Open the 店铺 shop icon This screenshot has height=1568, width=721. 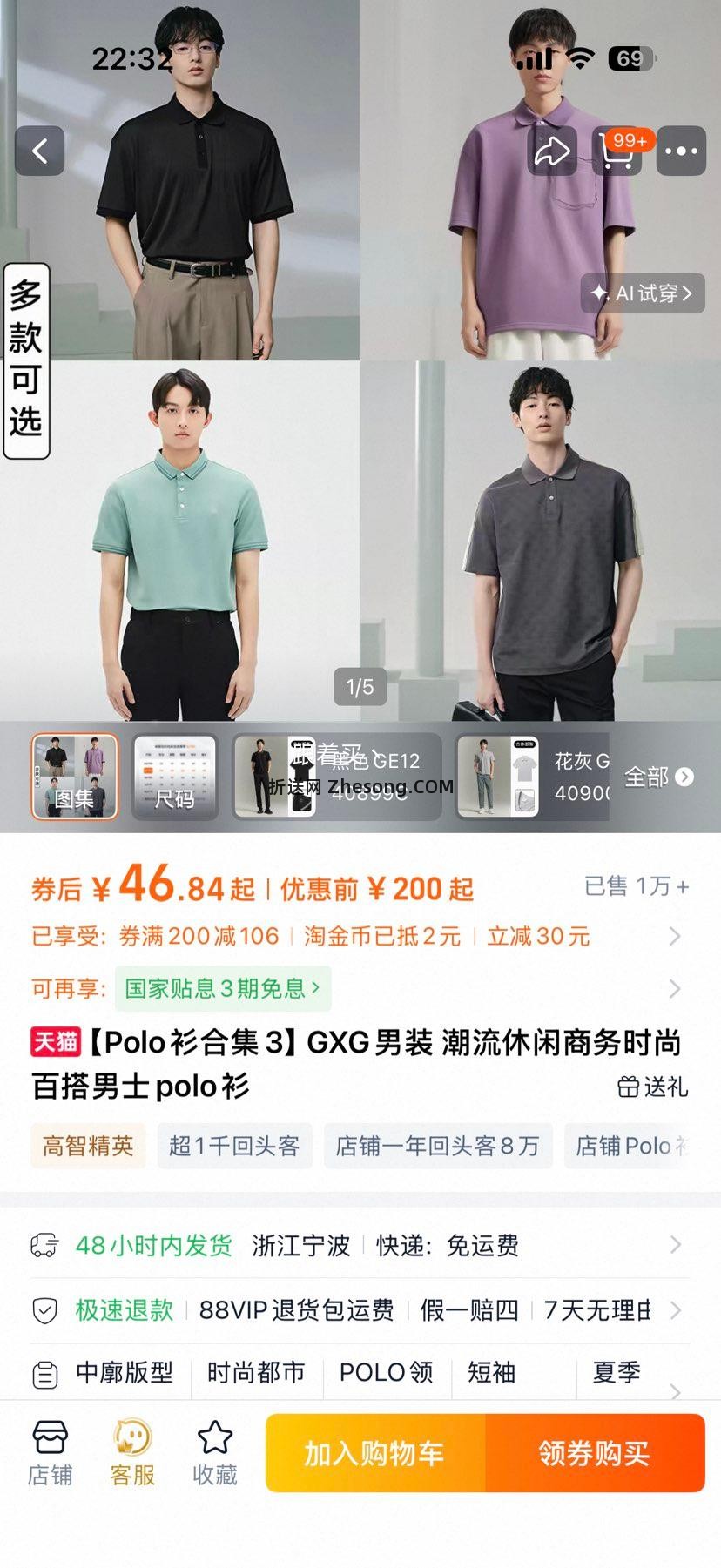point(50,1450)
